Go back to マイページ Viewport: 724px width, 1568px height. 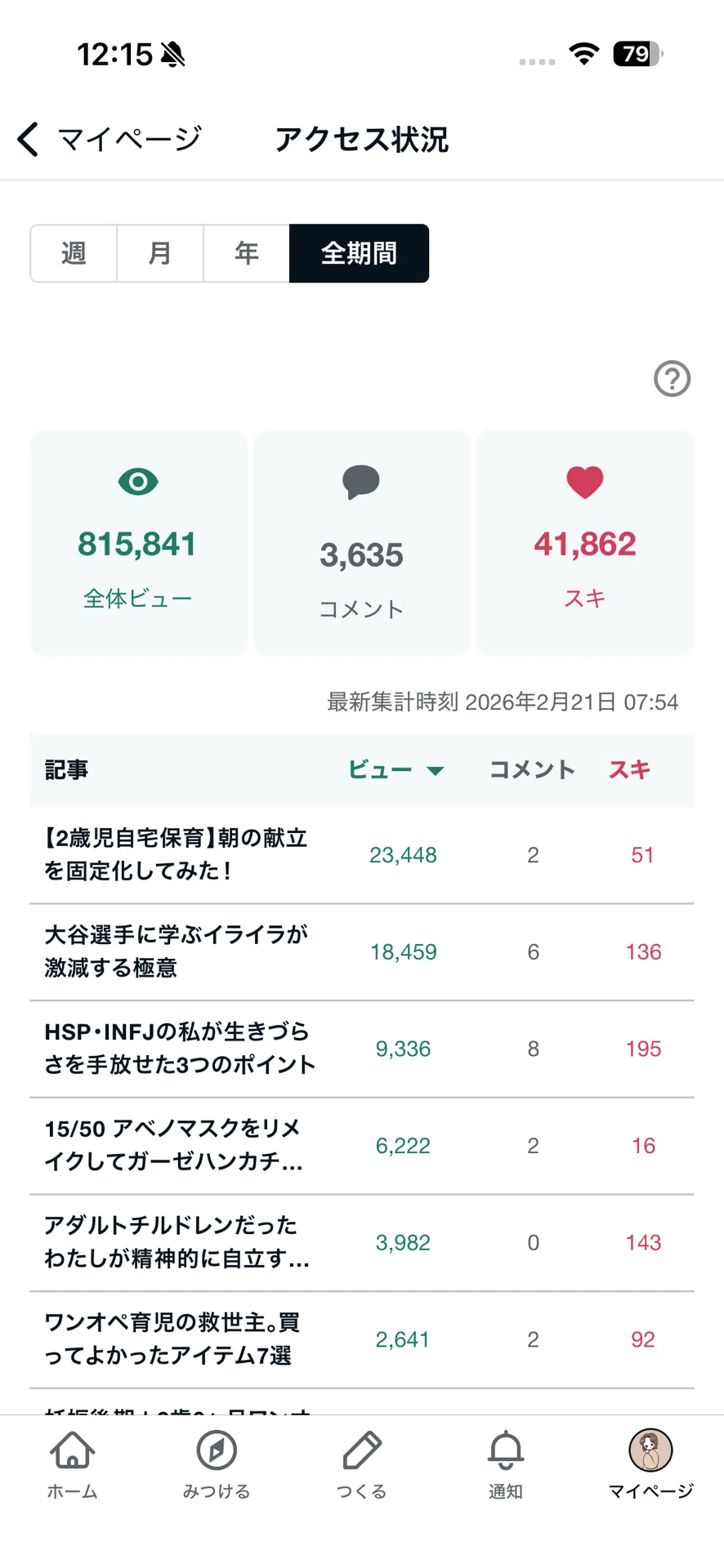point(109,139)
